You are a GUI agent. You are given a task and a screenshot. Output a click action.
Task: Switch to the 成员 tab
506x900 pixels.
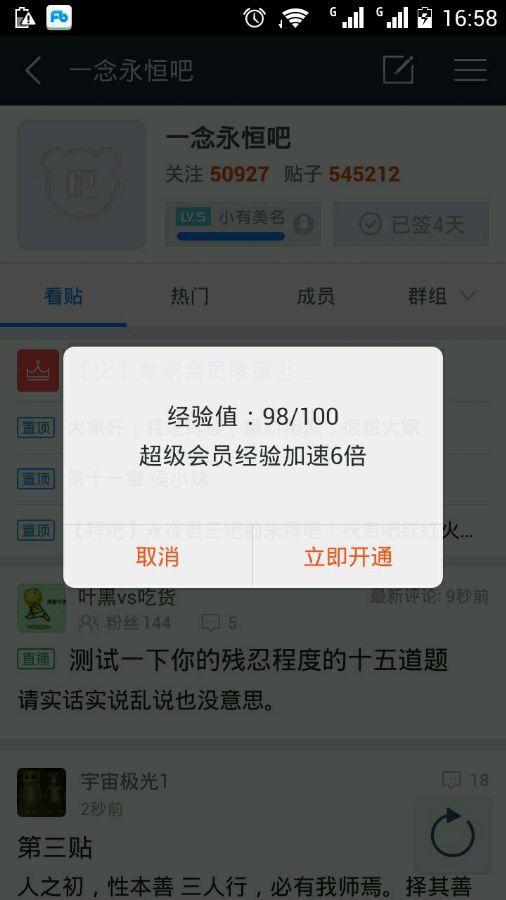tap(316, 296)
